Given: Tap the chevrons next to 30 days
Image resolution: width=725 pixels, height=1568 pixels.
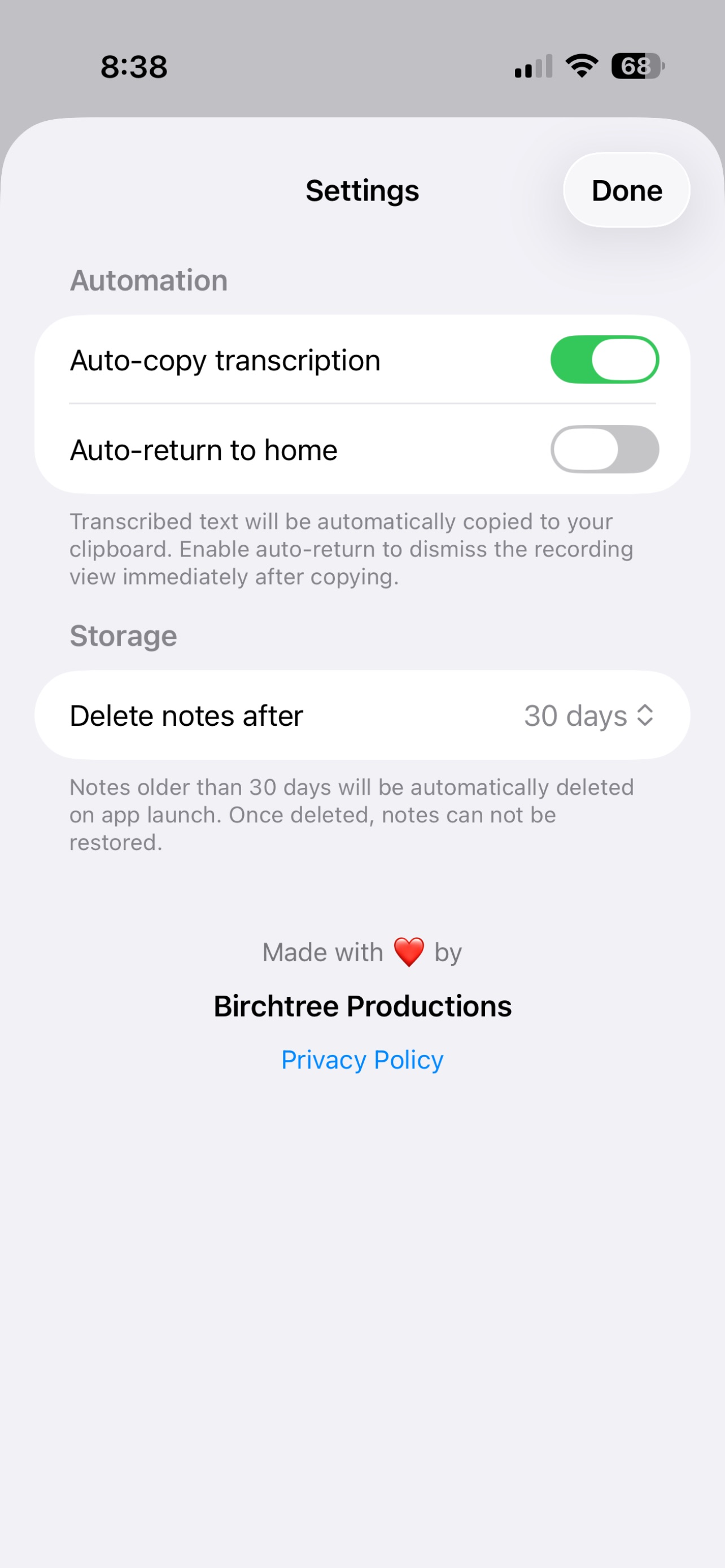Looking at the screenshot, I should coord(647,715).
